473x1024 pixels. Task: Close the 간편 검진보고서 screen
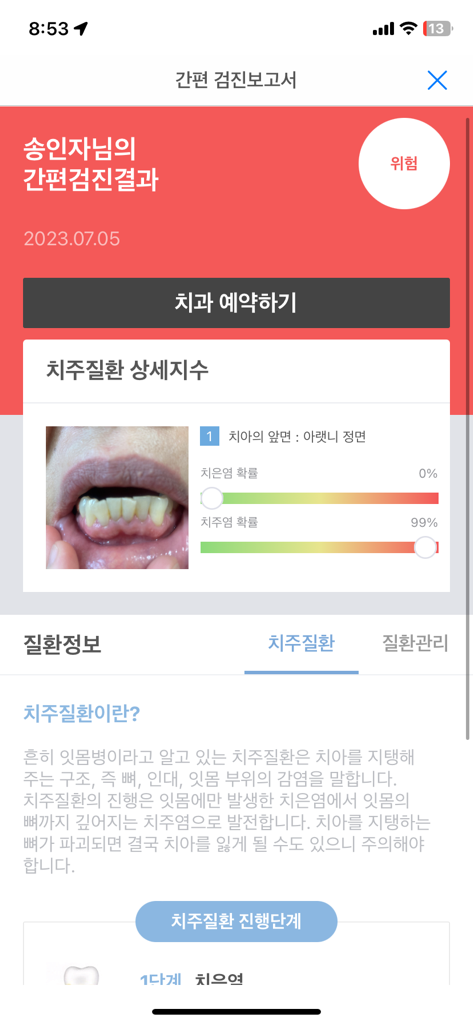point(437,80)
